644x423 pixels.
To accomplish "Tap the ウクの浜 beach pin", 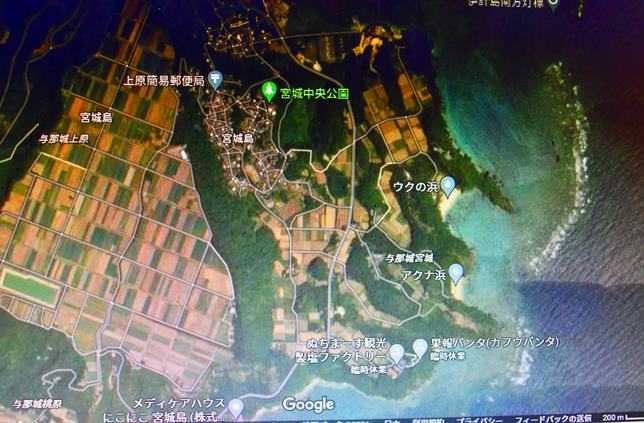I will point(449,184).
